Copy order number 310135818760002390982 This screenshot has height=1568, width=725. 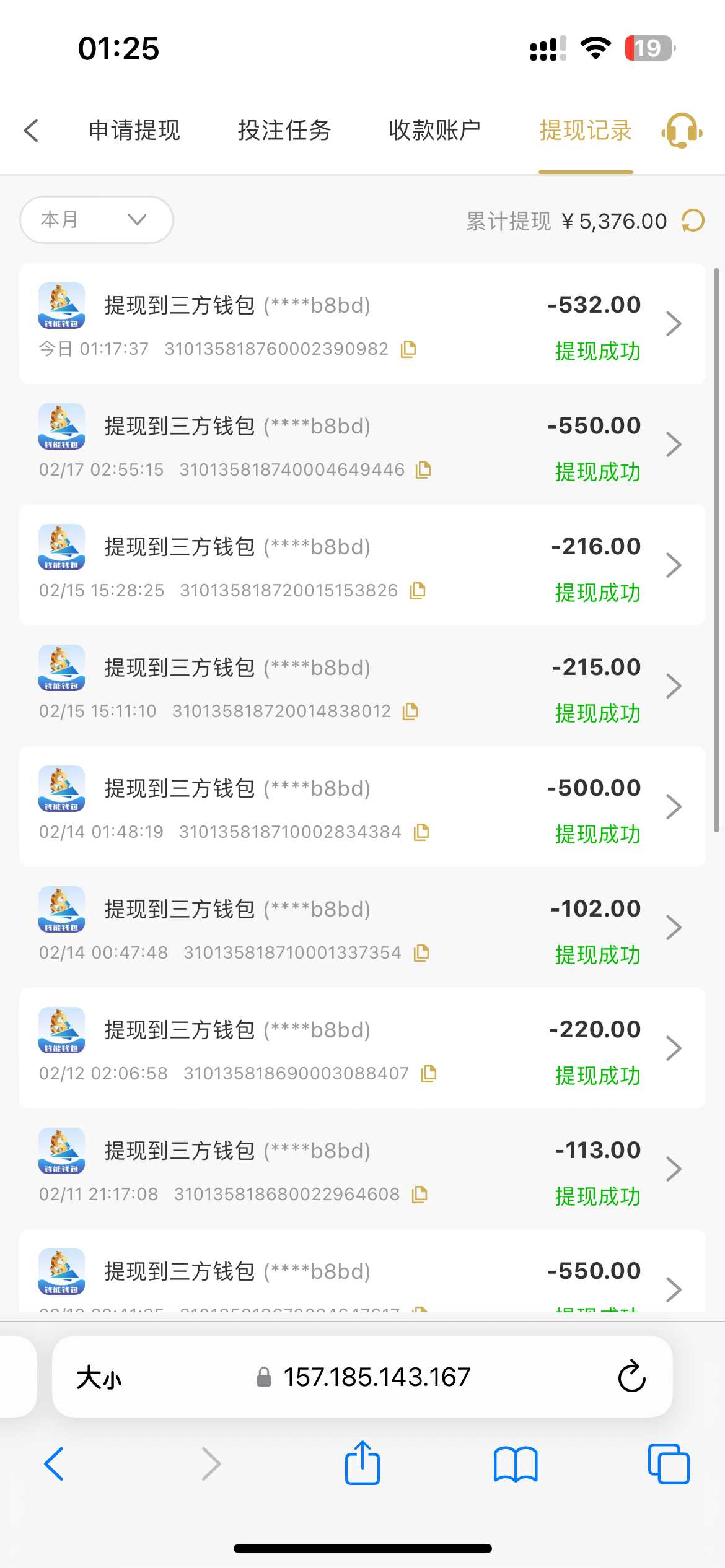(x=408, y=349)
